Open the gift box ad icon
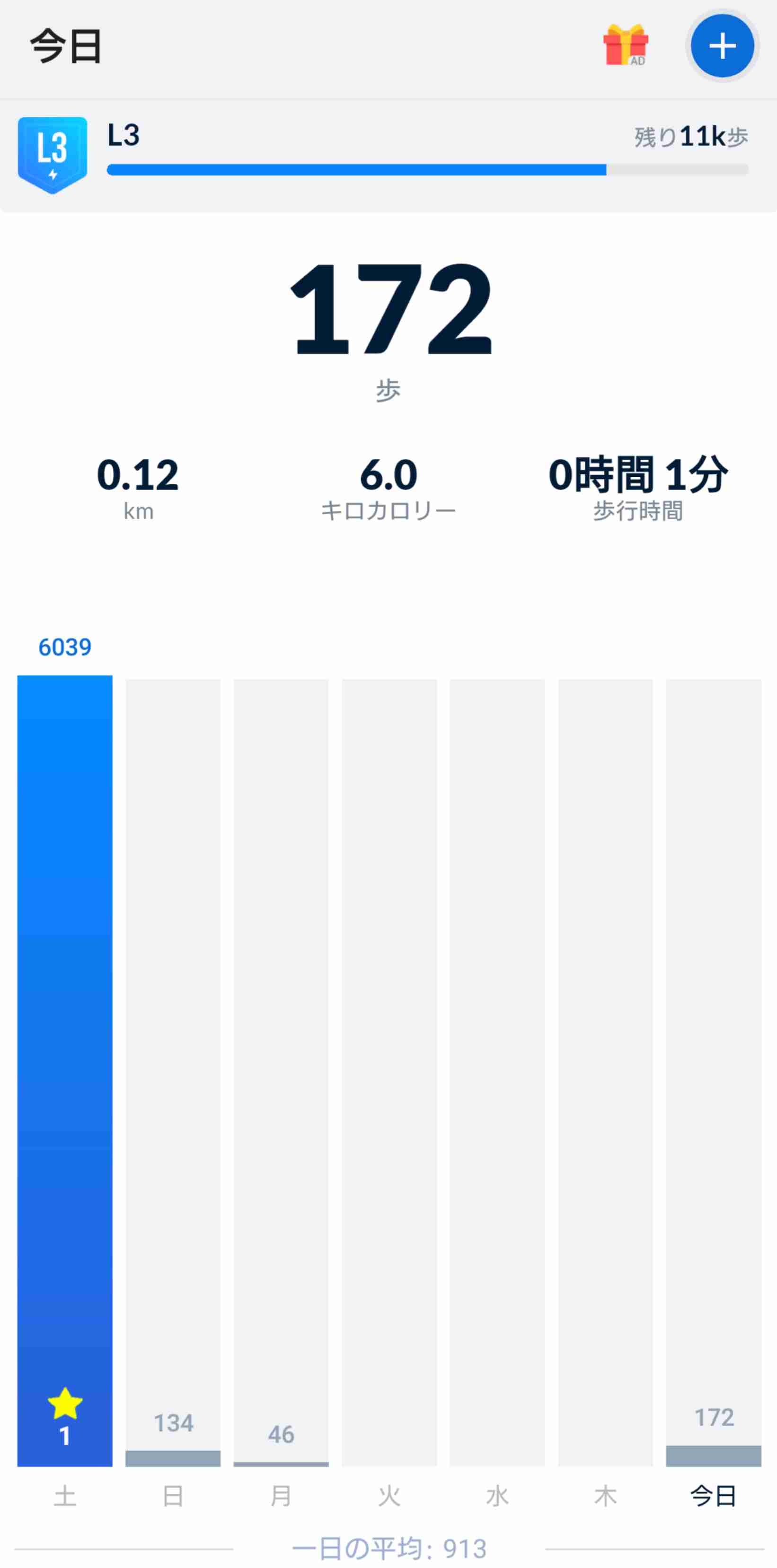 point(625,46)
